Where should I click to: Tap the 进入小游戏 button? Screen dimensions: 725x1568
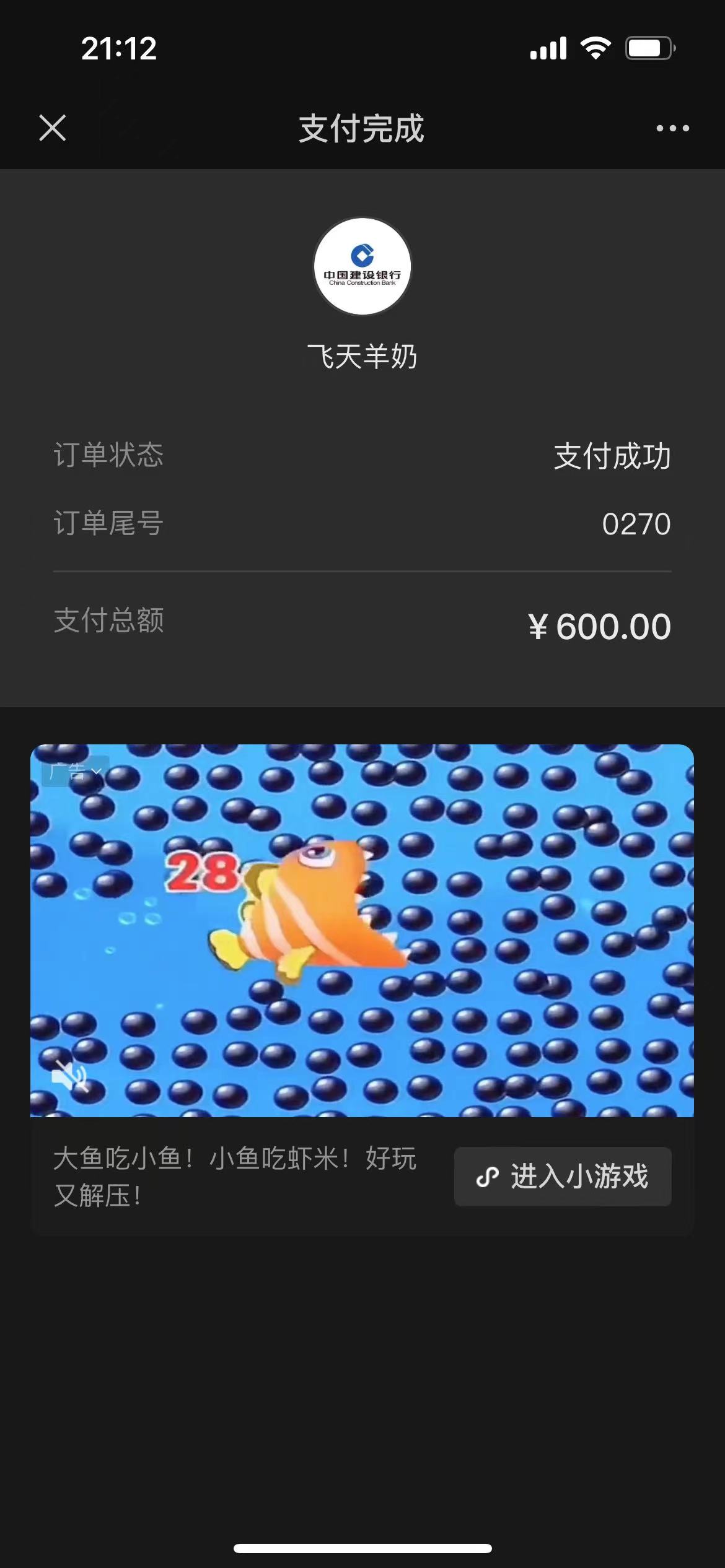[563, 1176]
